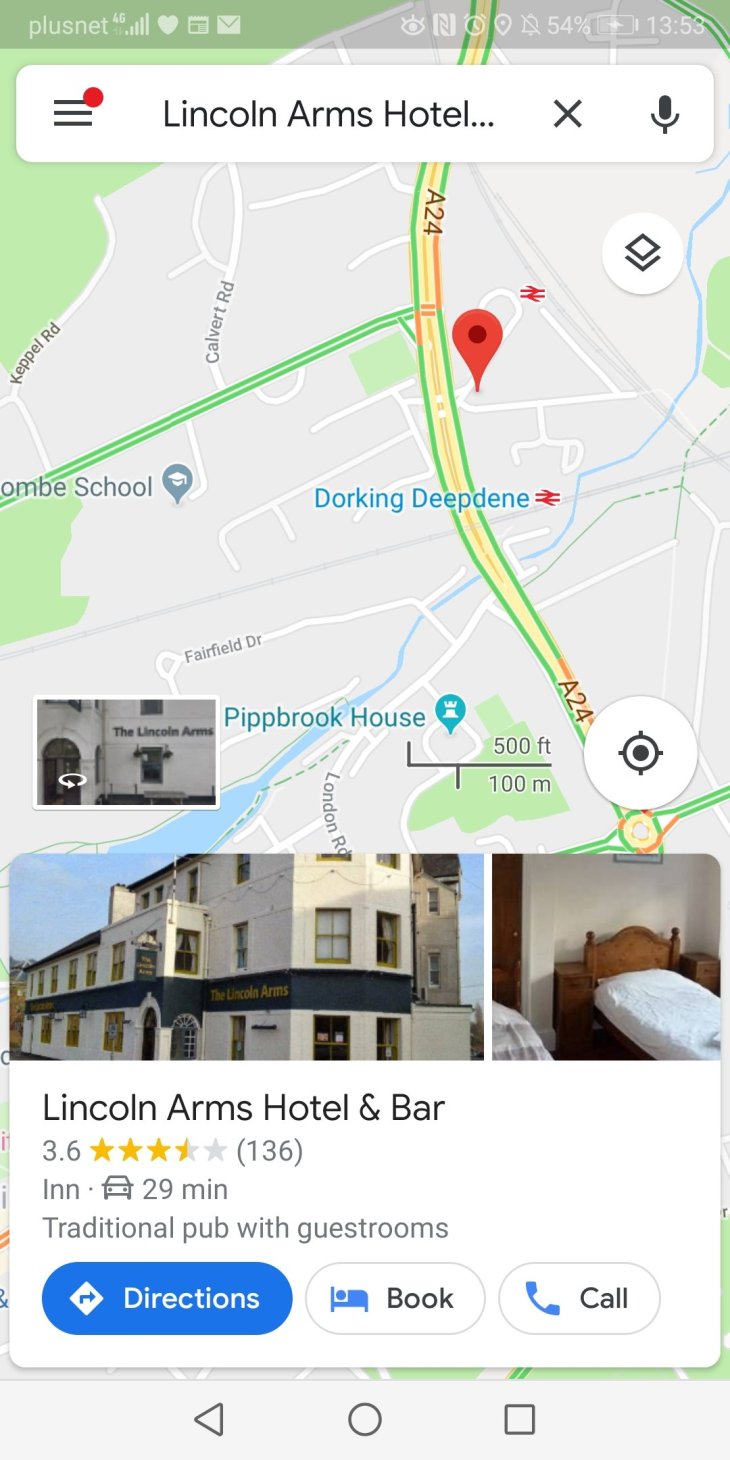Clear the search with the X
Screen dimensions: 730x1460
click(567, 114)
